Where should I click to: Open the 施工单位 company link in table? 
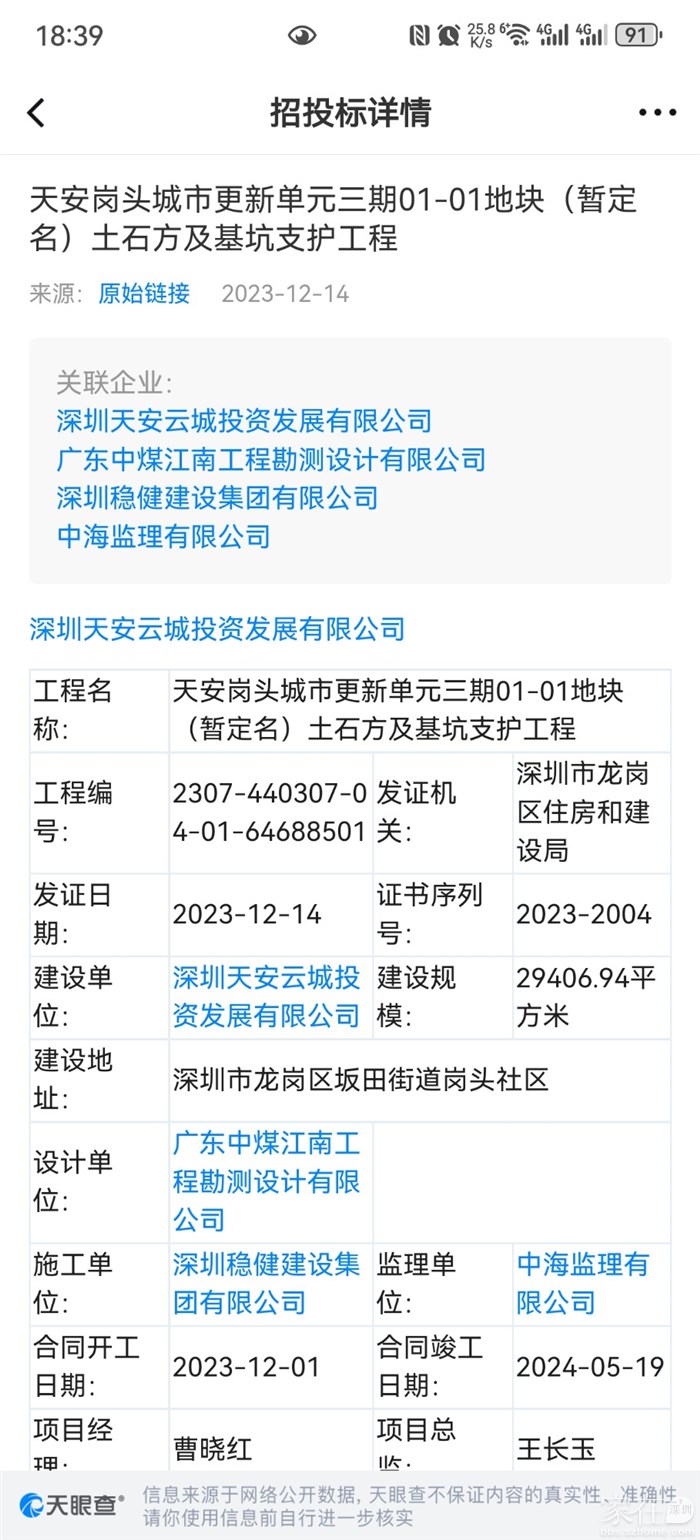(x=266, y=1283)
